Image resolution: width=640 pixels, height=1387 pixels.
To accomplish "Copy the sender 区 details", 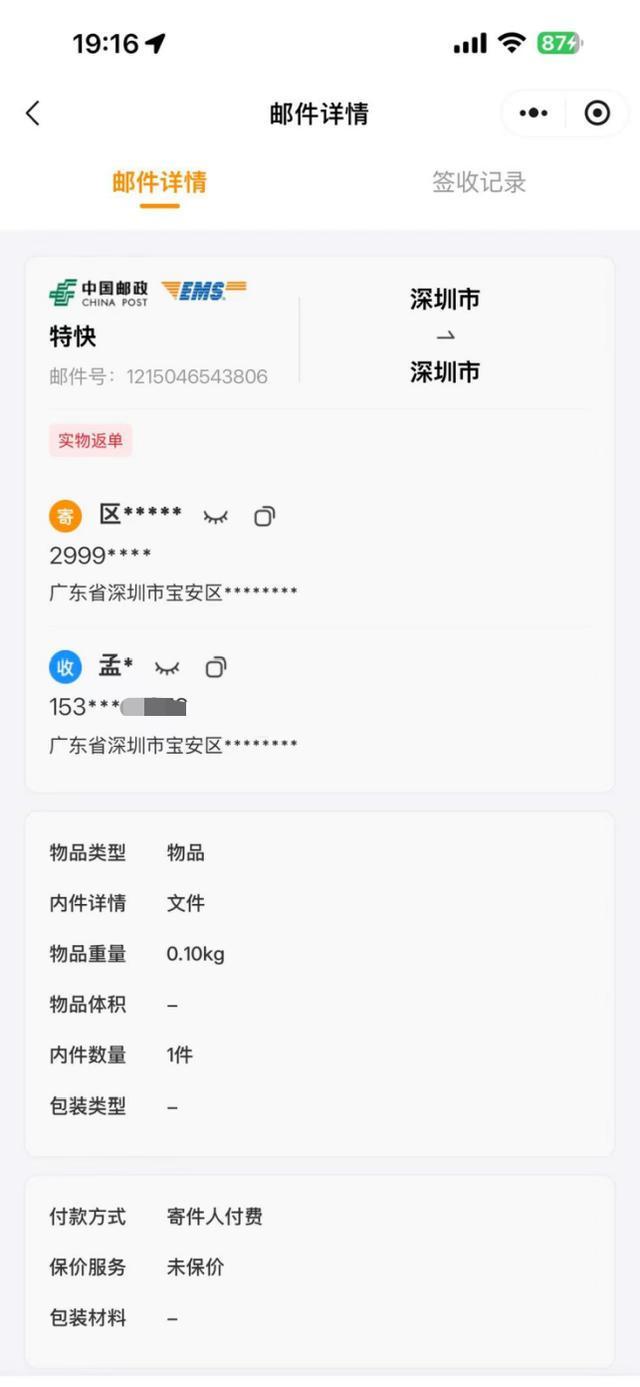I will [264, 517].
